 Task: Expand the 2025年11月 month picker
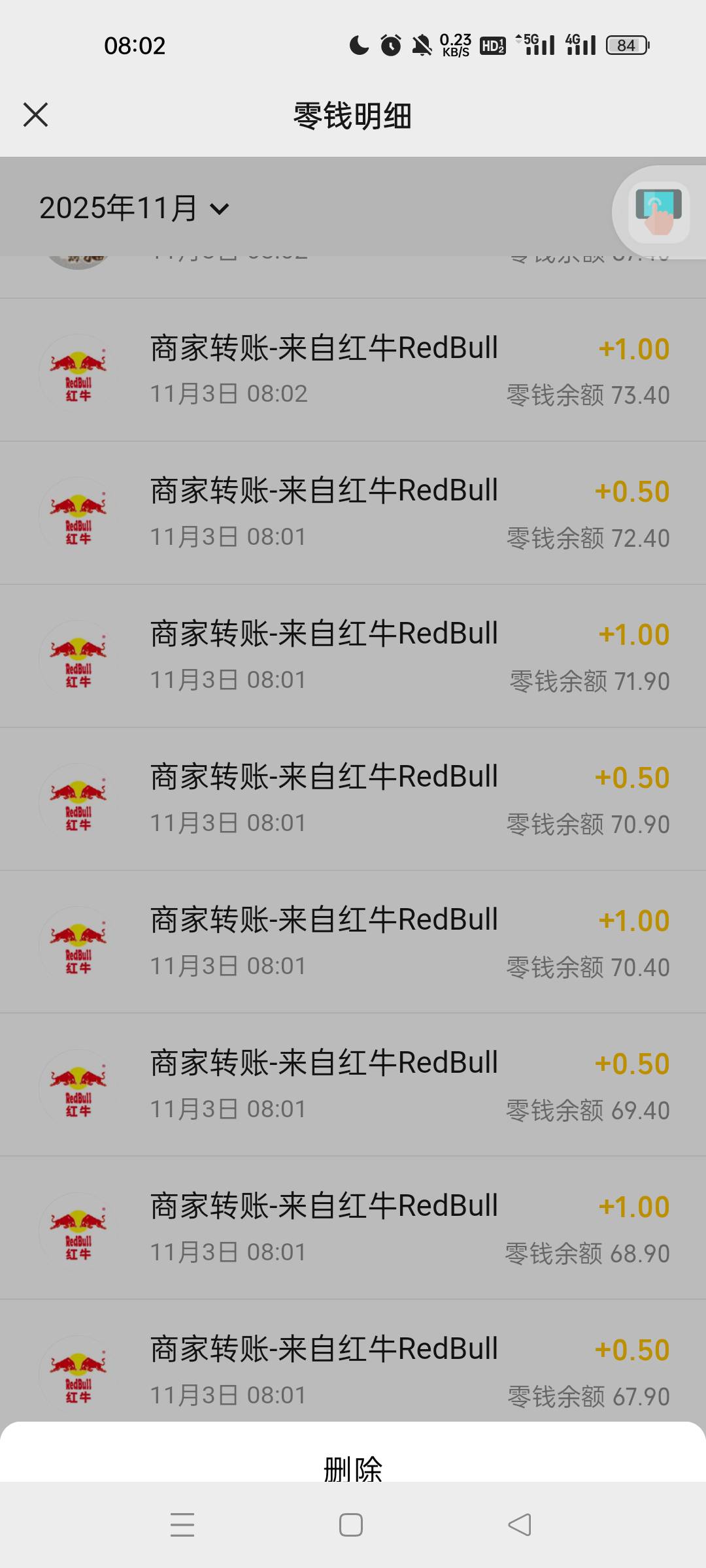pos(135,209)
